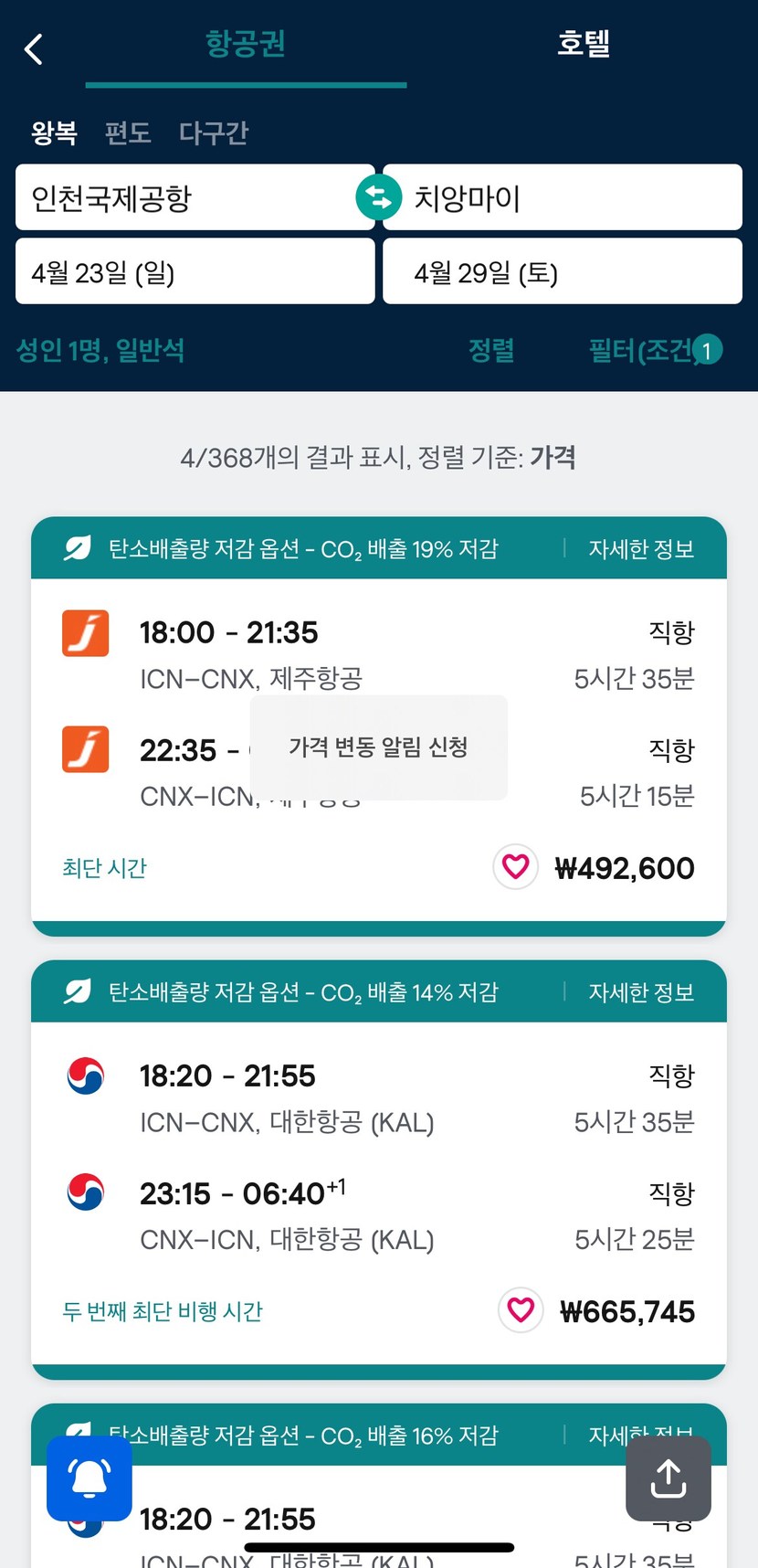Screen dimensions: 758x1568
Task: Go back using the top-left arrow
Action: pos(34,49)
